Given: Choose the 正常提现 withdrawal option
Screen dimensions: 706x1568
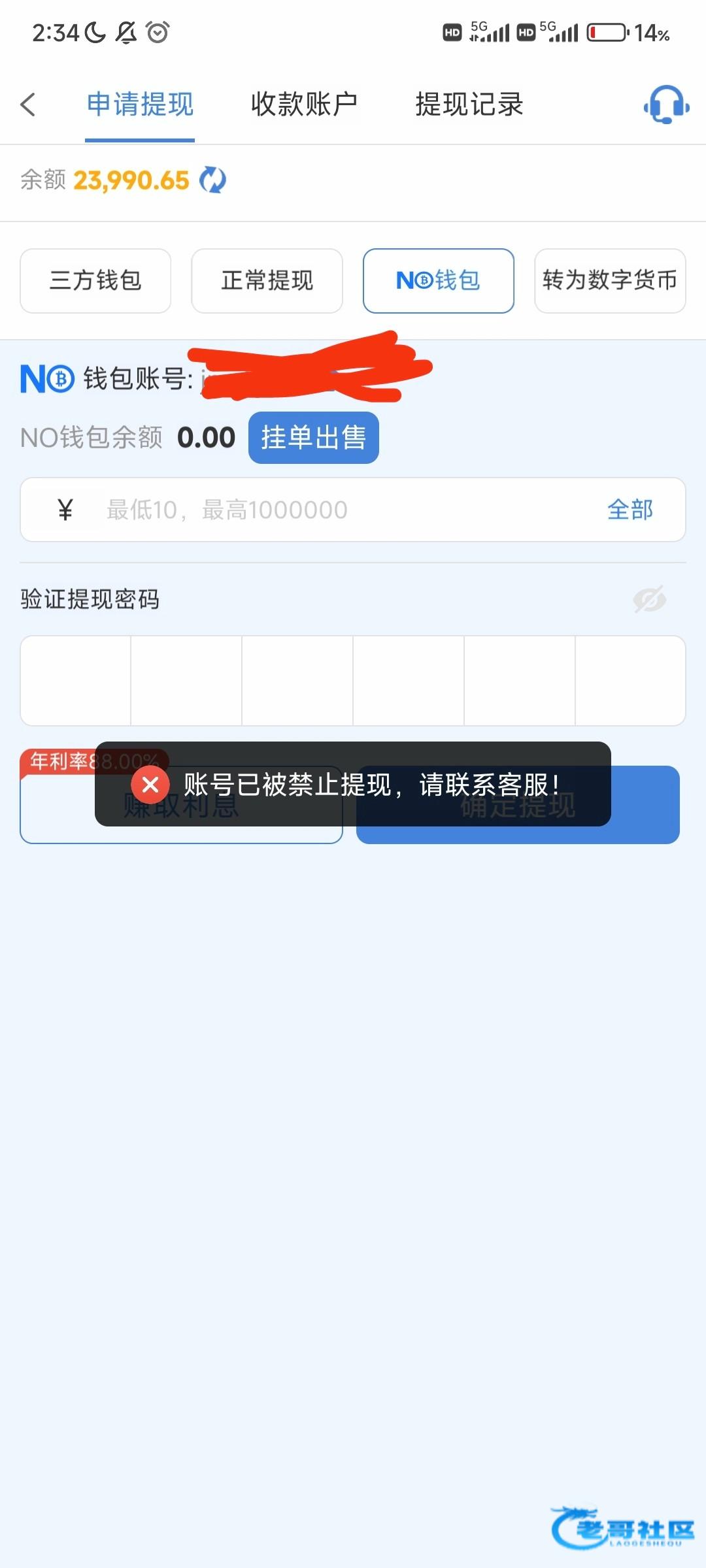Looking at the screenshot, I should coord(267,280).
